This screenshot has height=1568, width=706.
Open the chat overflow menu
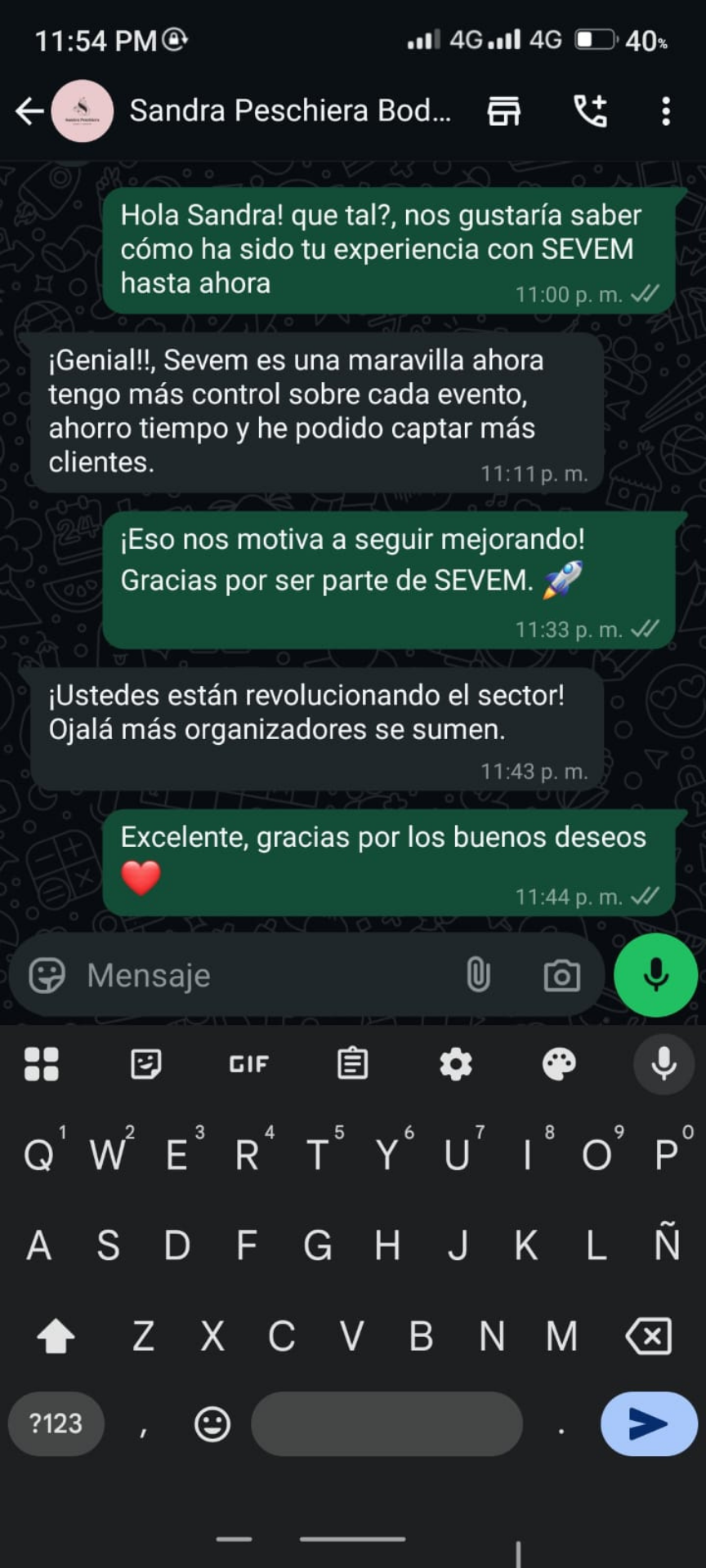click(666, 111)
